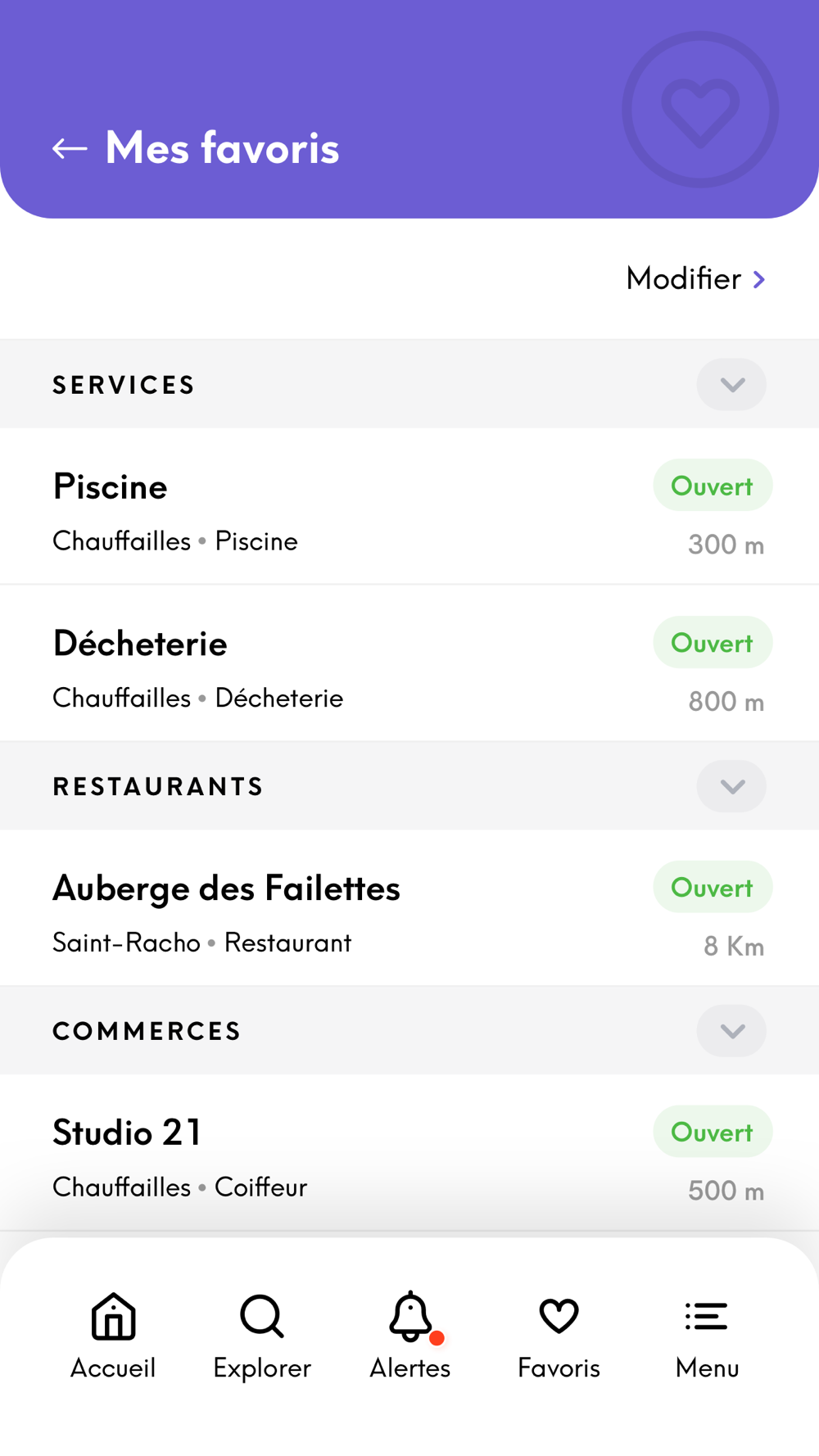Open the Décheterie entry
The image size is (819, 1456).
pos(328,665)
